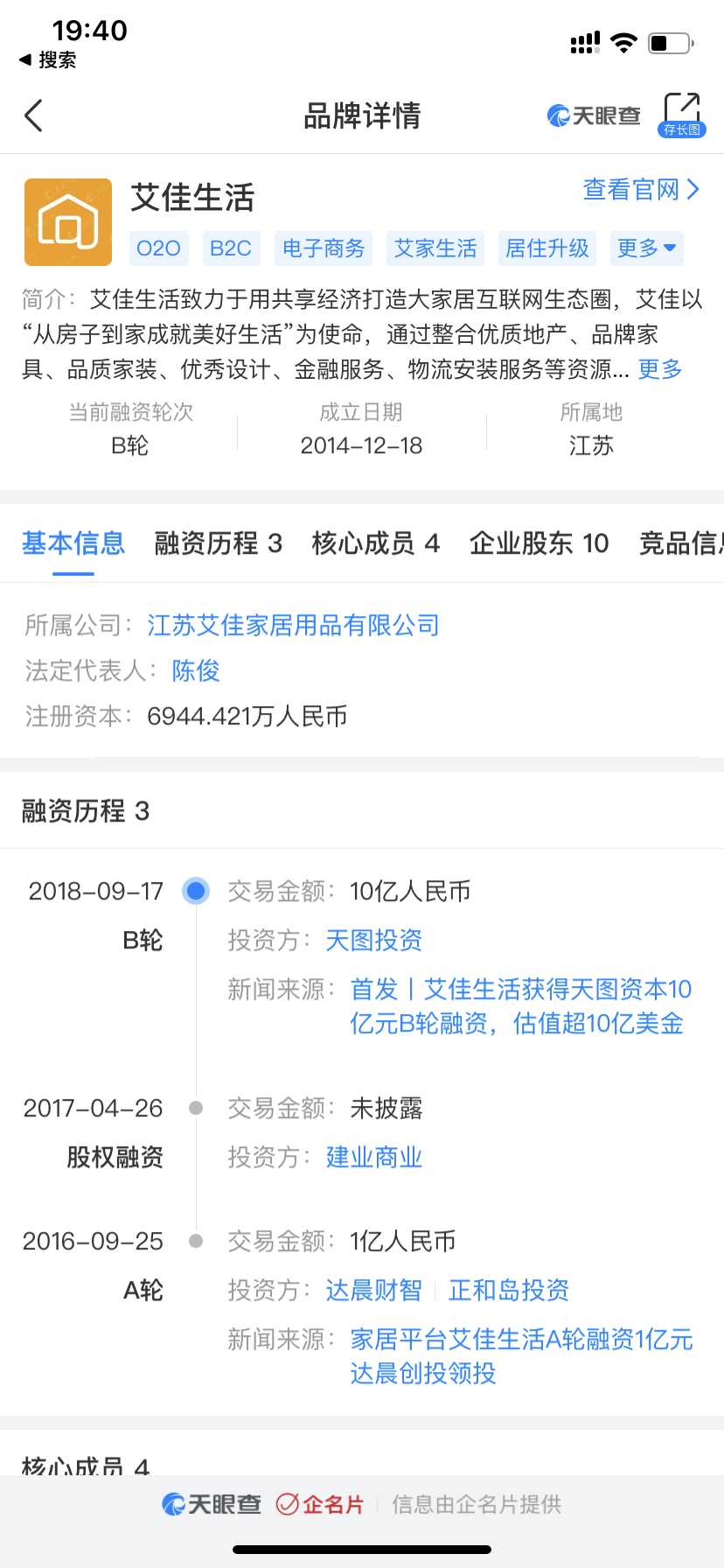The height and width of the screenshot is (1568, 724).
Task: Open B轮 news source article link
Action: 520,1006
